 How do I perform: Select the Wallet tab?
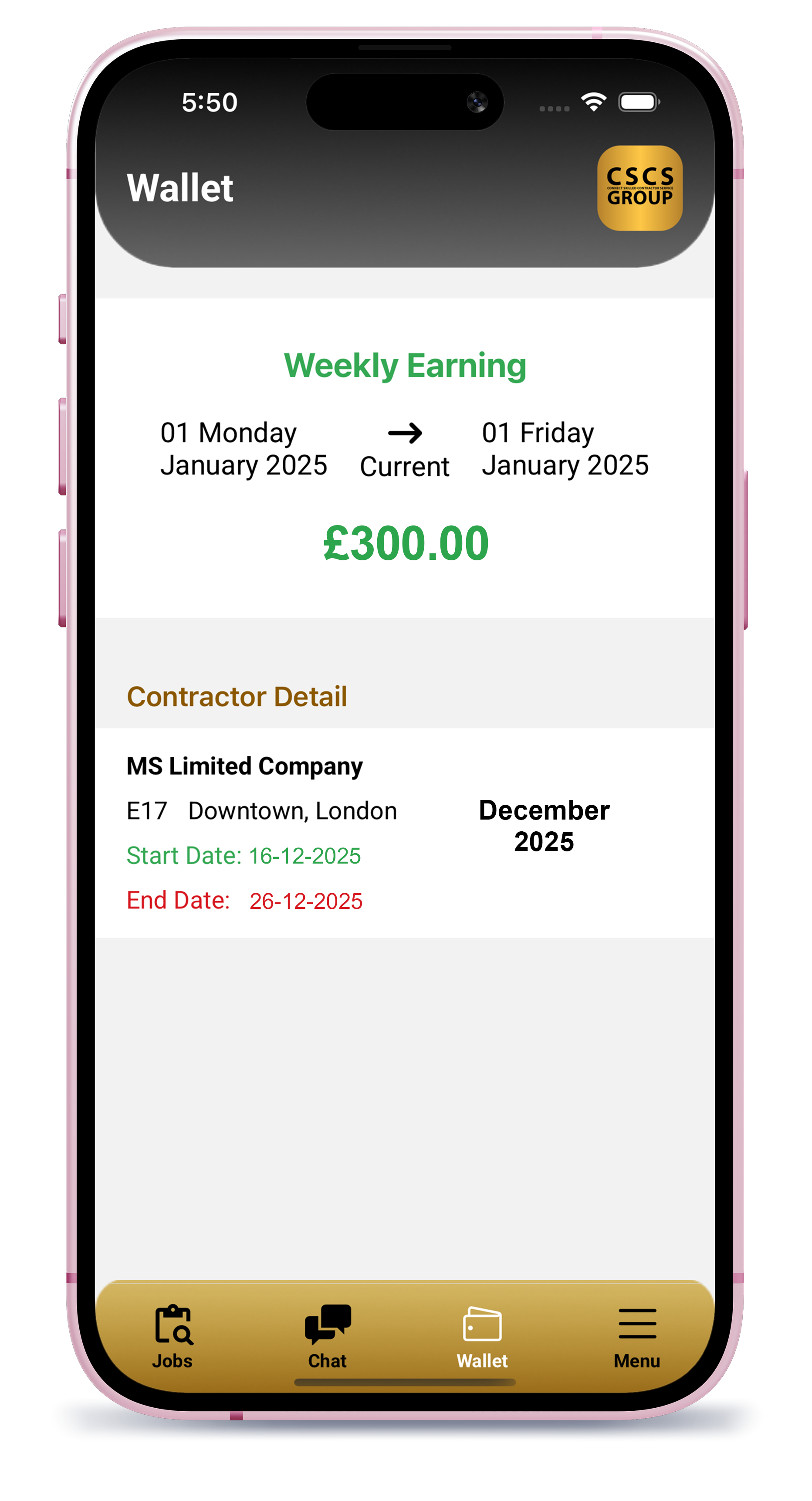pyautogui.click(x=482, y=1335)
